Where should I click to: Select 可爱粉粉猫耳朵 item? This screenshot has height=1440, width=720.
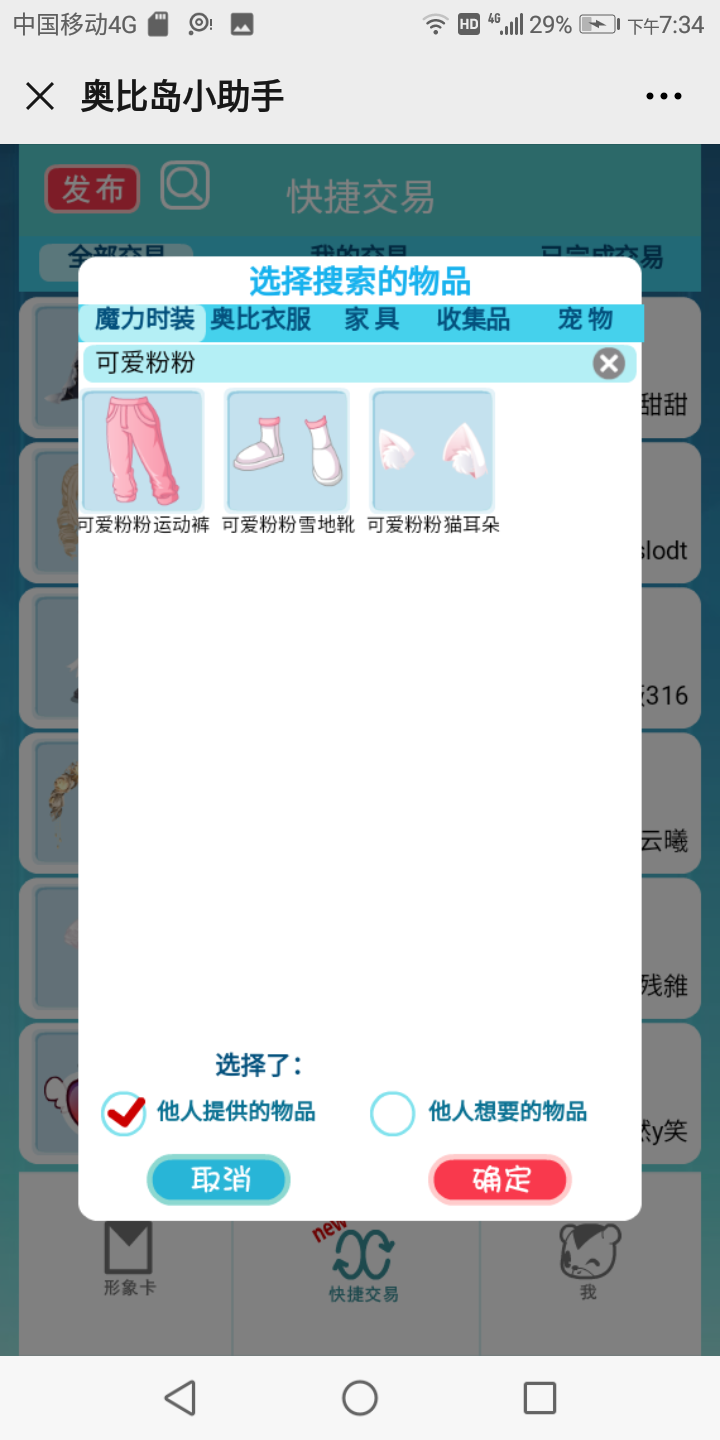433,452
